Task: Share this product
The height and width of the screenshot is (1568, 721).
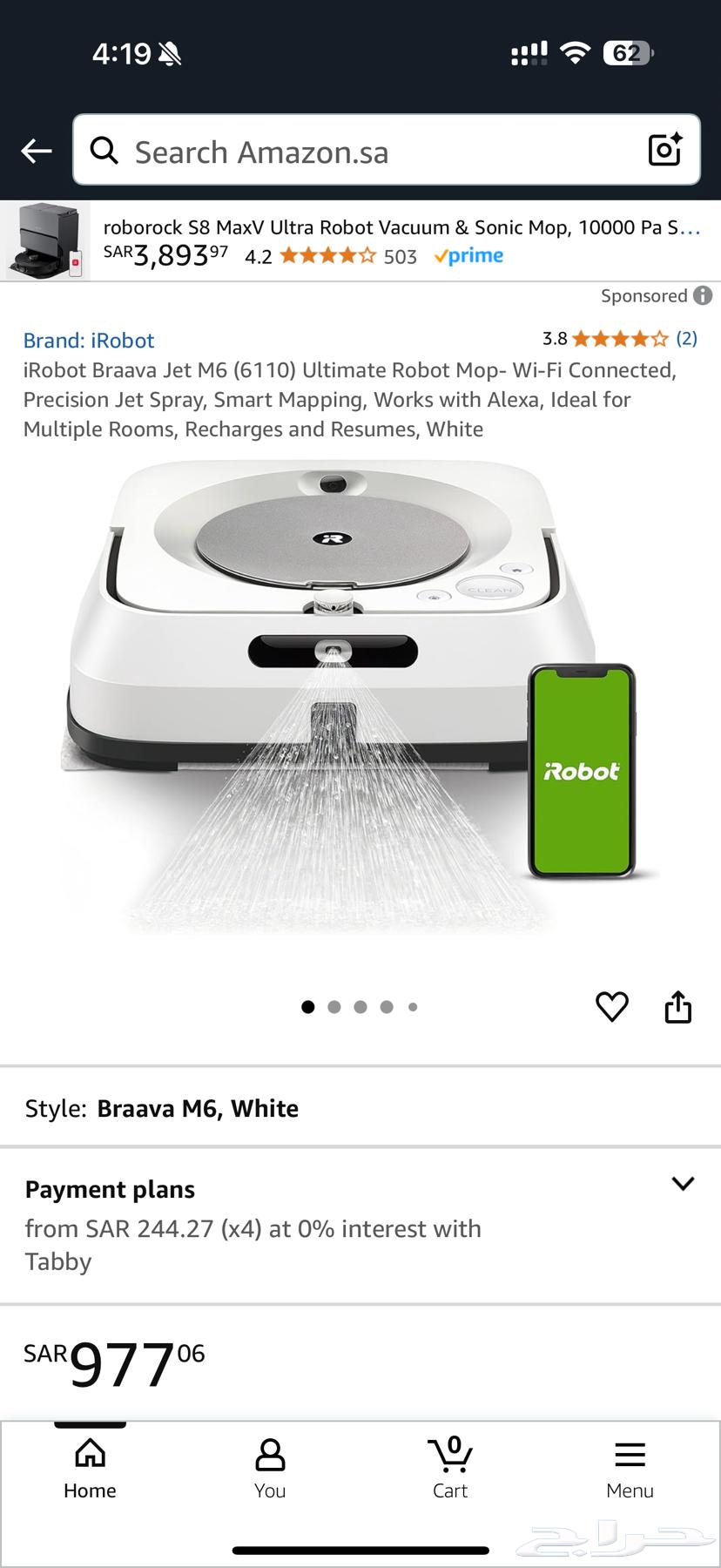Action: [x=677, y=1007]
